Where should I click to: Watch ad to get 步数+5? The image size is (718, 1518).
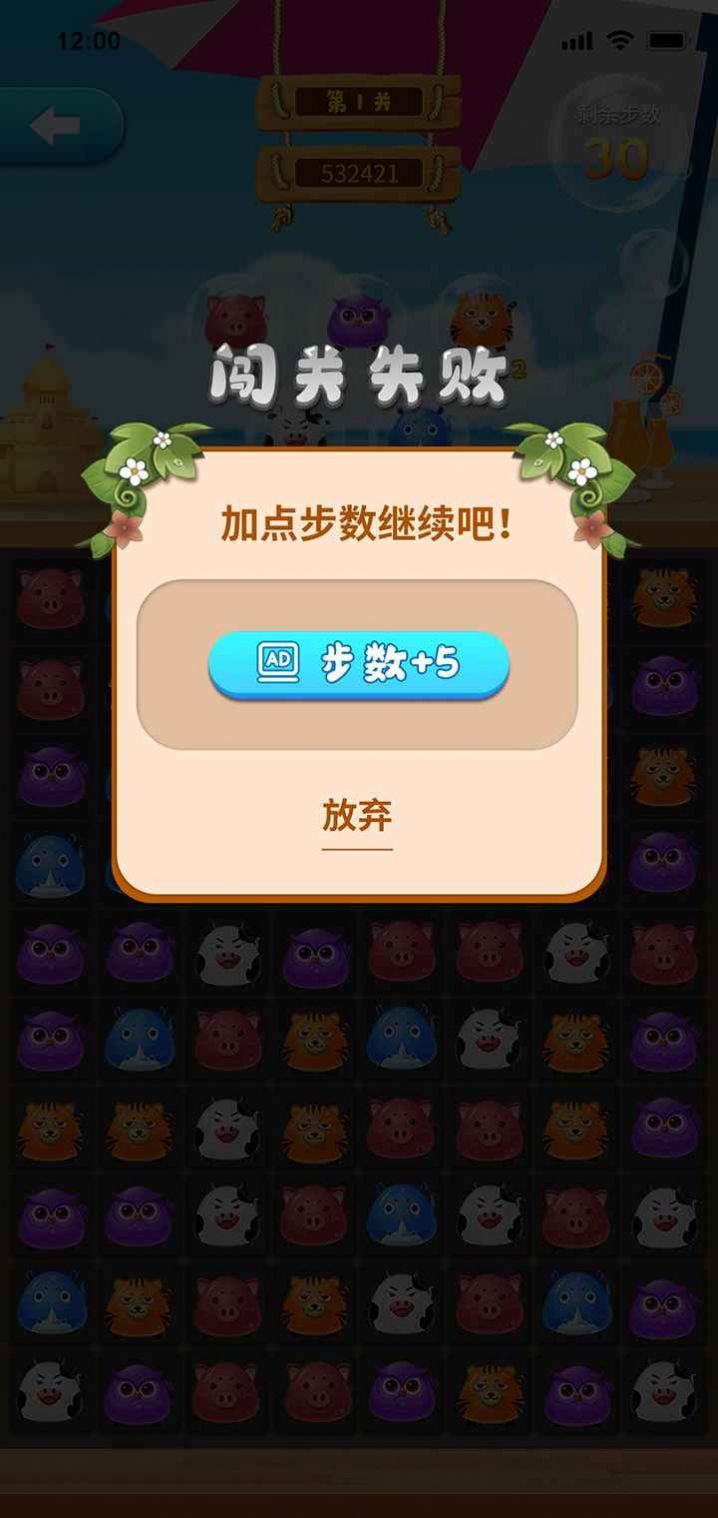(x=358, y=663)
